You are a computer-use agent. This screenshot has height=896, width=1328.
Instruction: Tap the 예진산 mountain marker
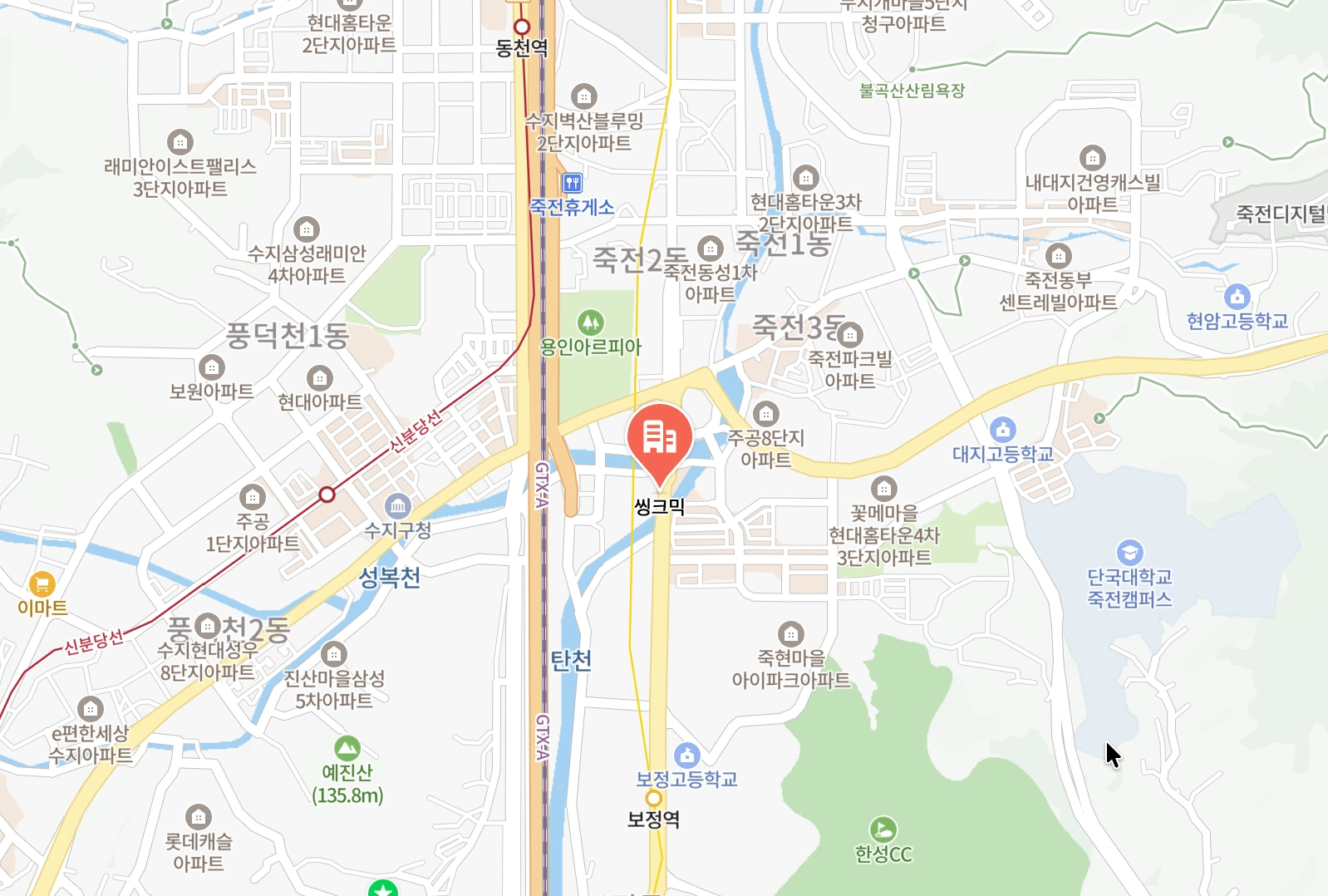click(347, 749)
